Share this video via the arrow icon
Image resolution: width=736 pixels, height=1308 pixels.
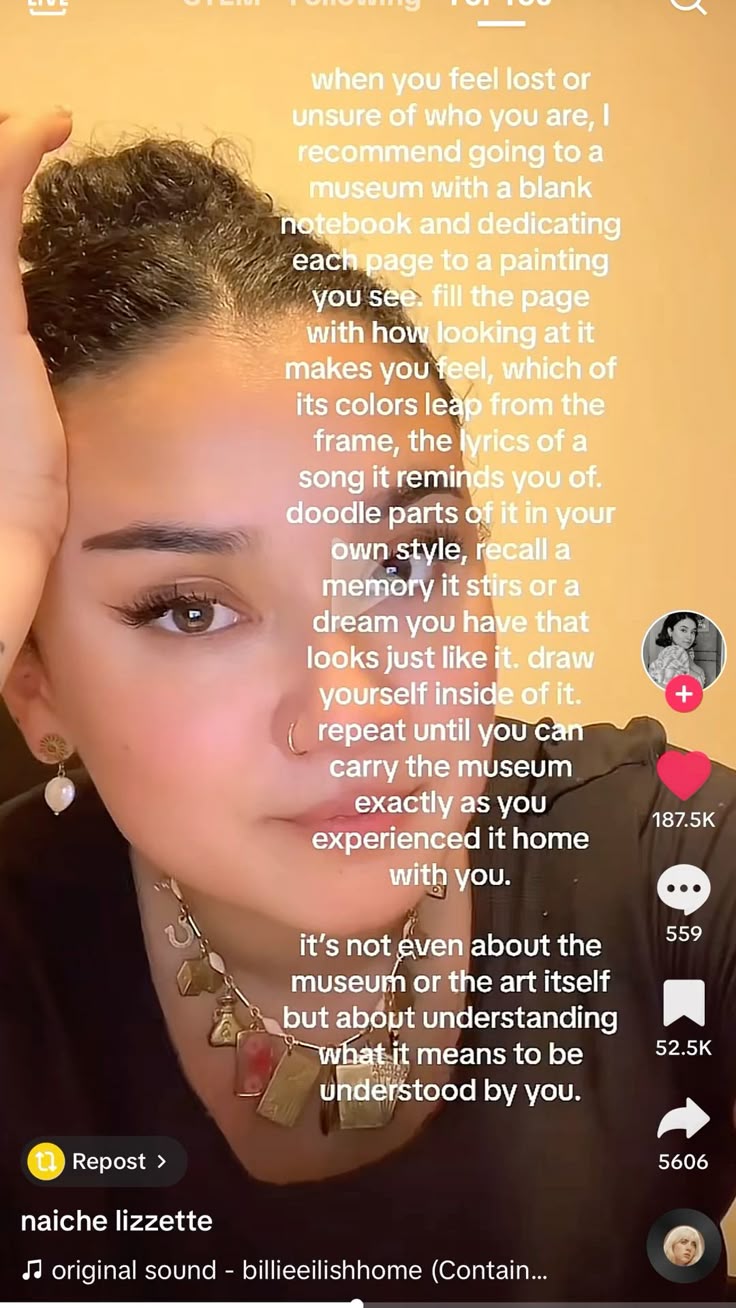click(684, 1119)
